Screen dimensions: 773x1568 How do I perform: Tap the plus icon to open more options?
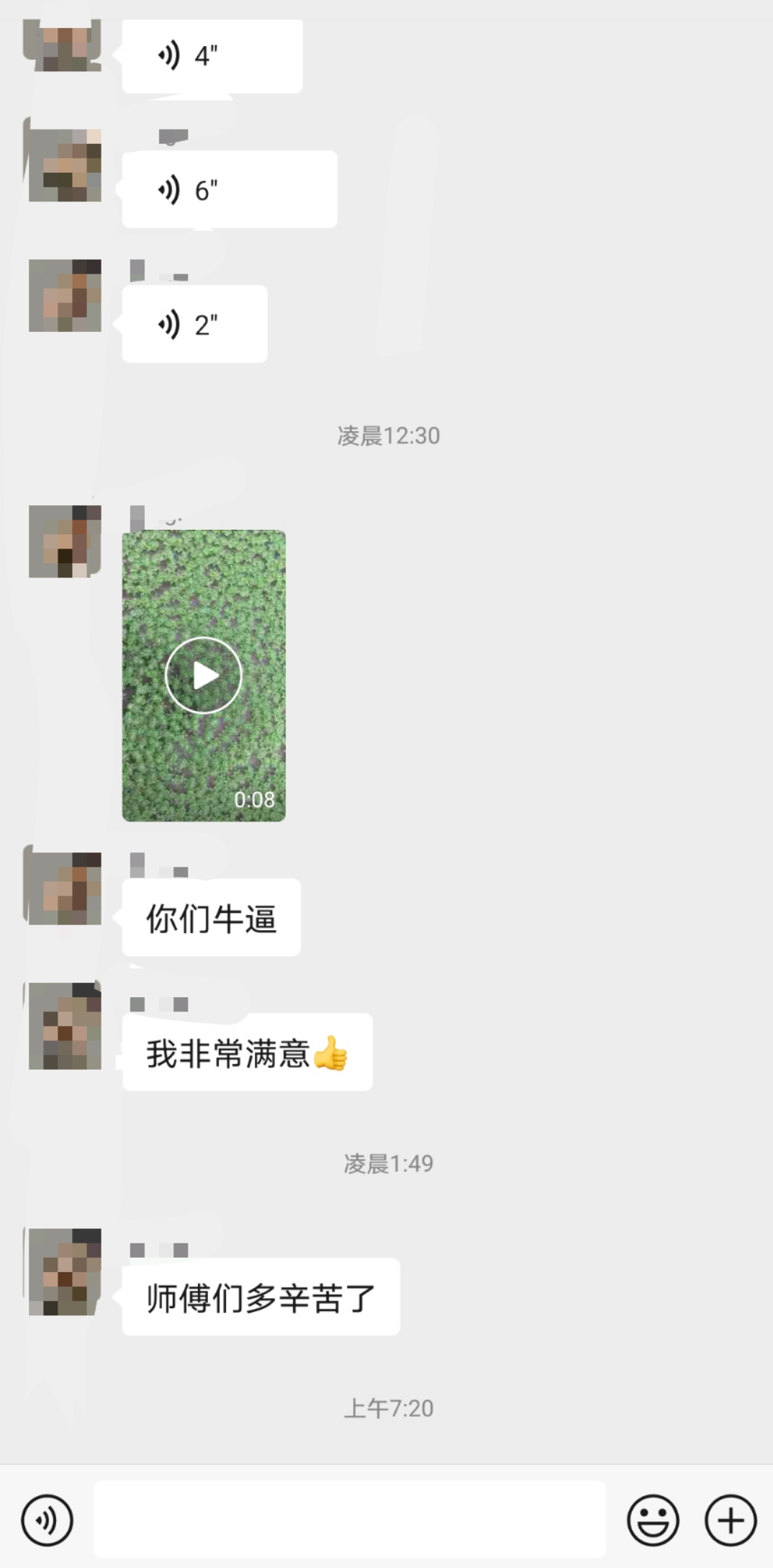tap(731, 1519)
